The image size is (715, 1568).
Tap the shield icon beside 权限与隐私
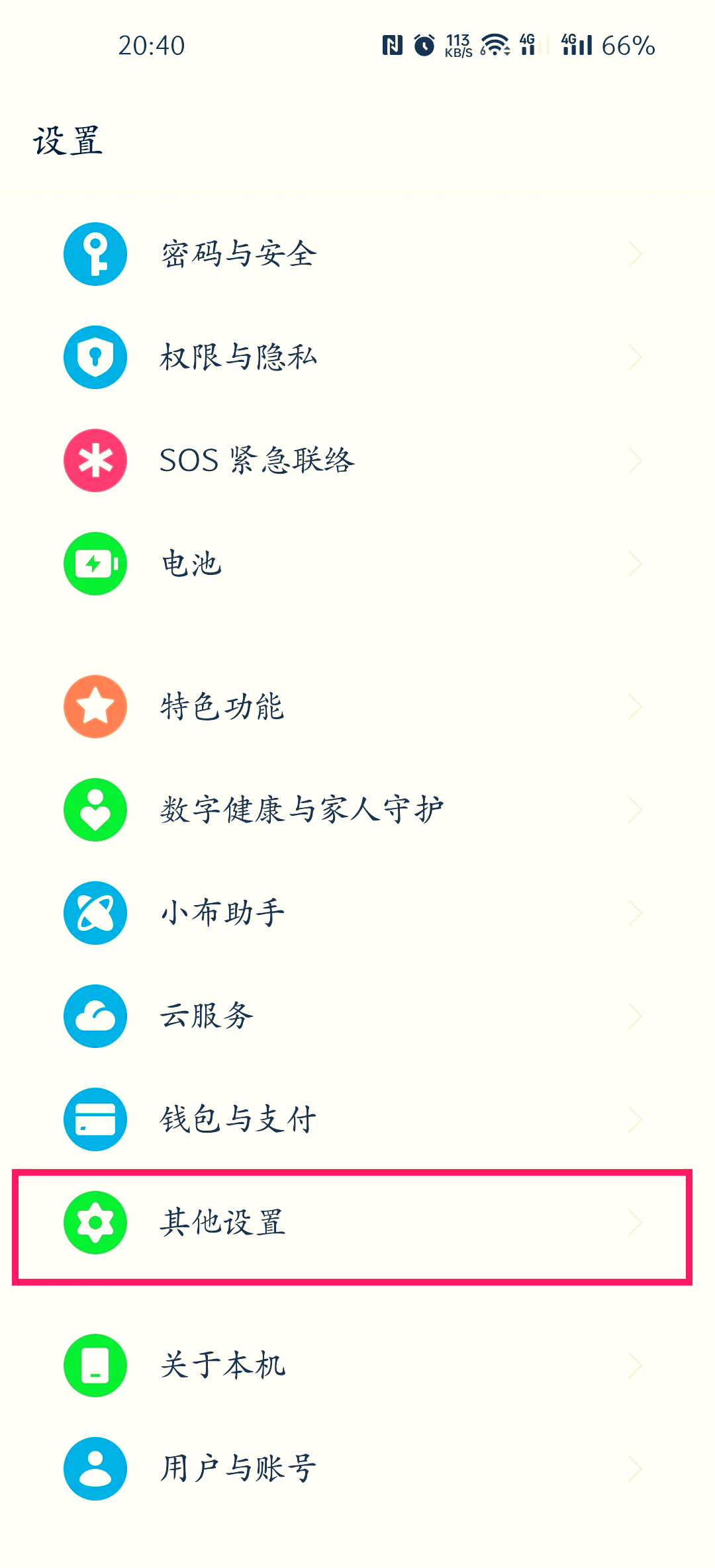click(x=94, y=357)
